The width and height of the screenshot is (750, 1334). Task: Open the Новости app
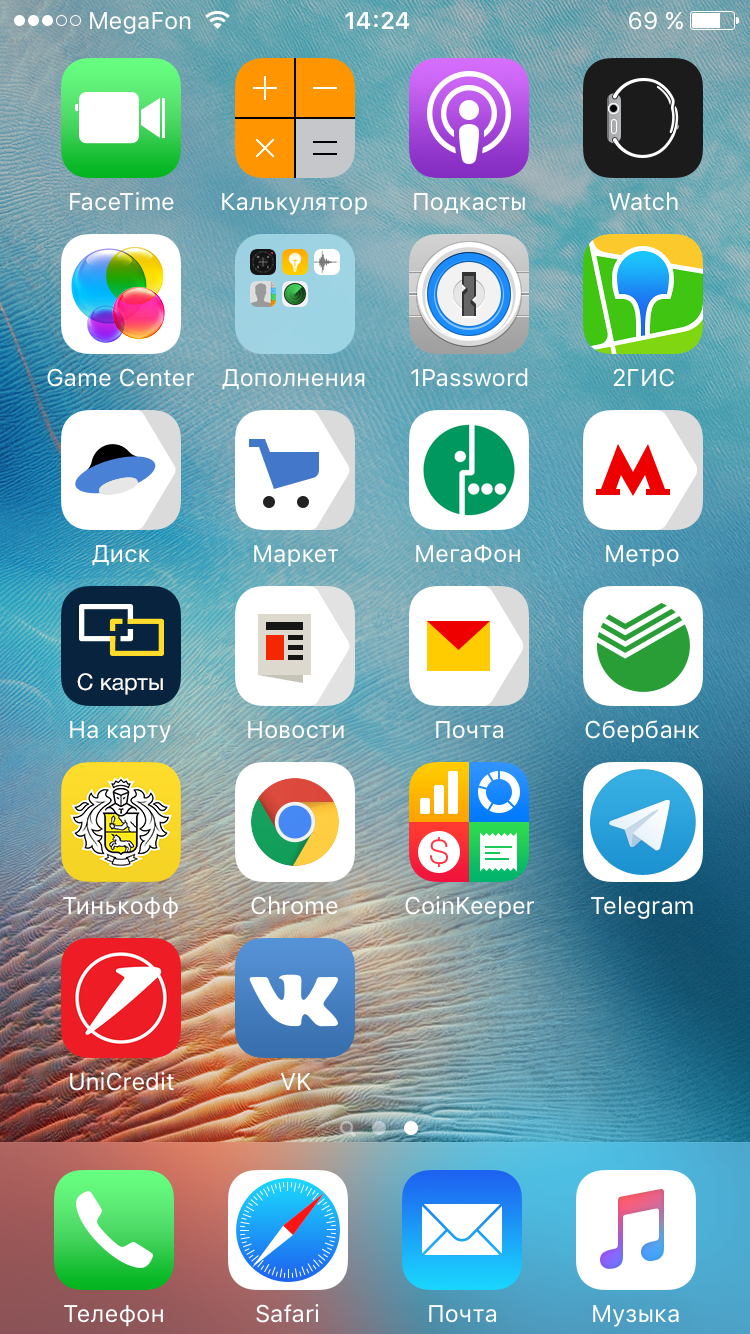click(295, 646)
